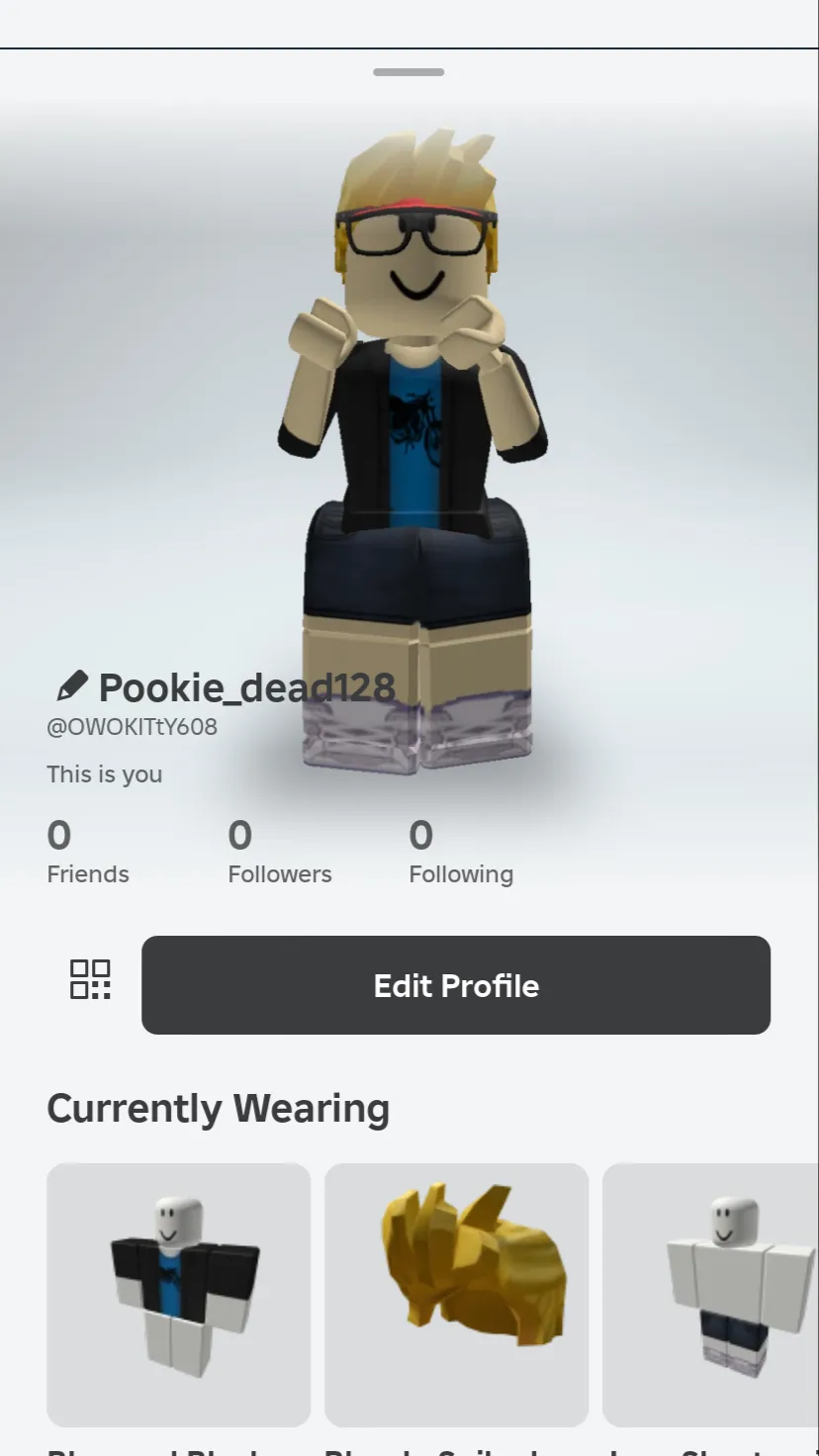The image size is (819, 1456).
Task: Open the Followers list
Action: point(279,851)
